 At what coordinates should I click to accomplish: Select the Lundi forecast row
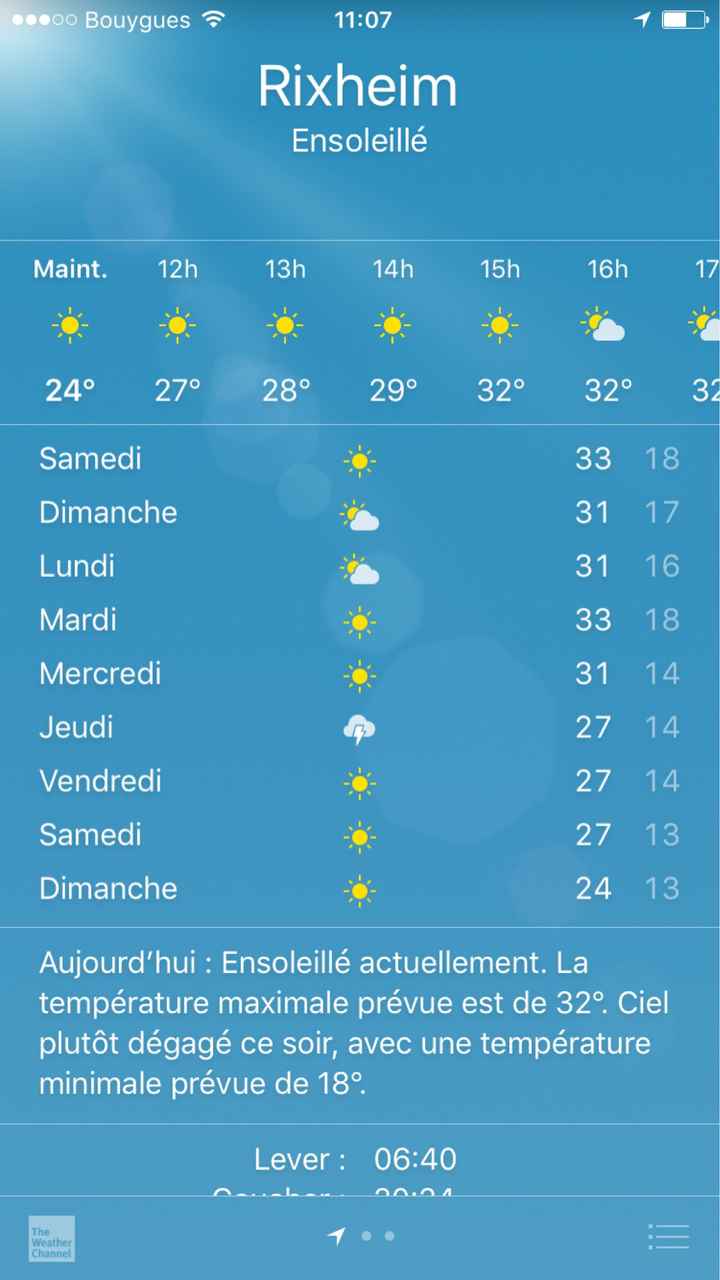[359, 567]
